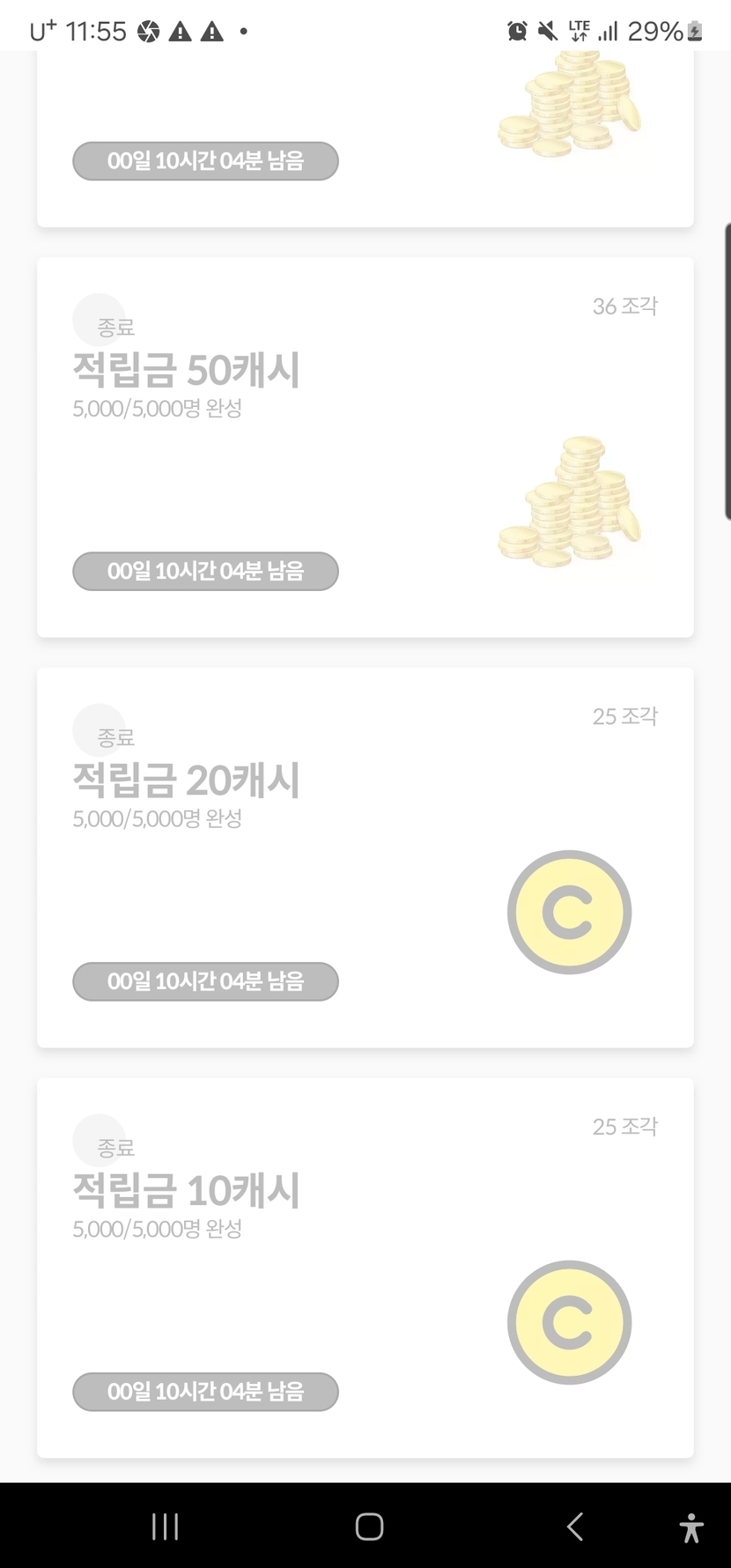Viewport: 731px width, 1568px height.
Task: Open the 적립금 50캐시 36 조각 card
Action: coord(365,447)
